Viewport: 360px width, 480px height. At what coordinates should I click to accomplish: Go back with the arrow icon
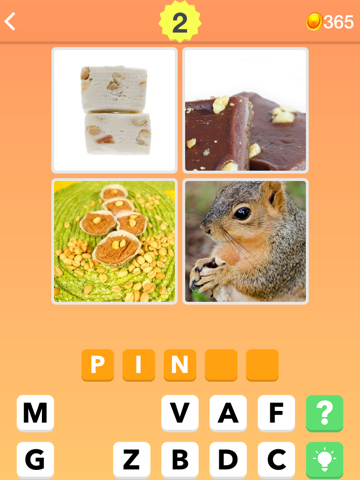click(x=10, y=22)
